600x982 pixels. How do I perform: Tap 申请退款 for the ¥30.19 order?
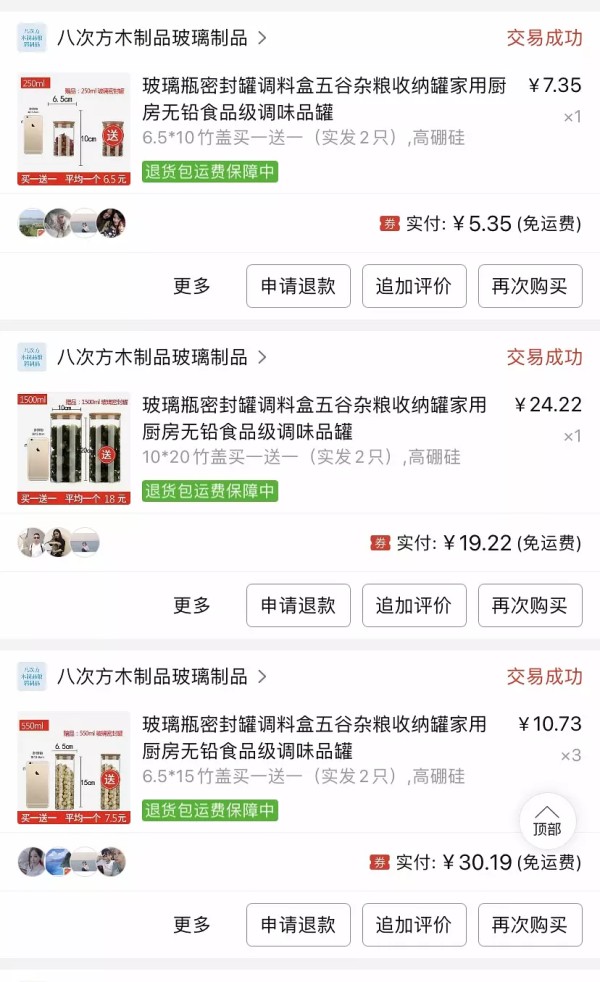(x=298, y=925)
